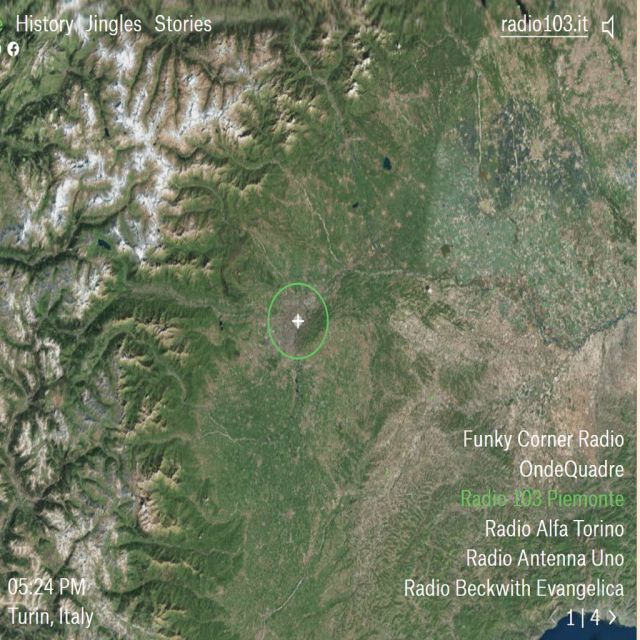Go to next page of stations

click(613, 617)
